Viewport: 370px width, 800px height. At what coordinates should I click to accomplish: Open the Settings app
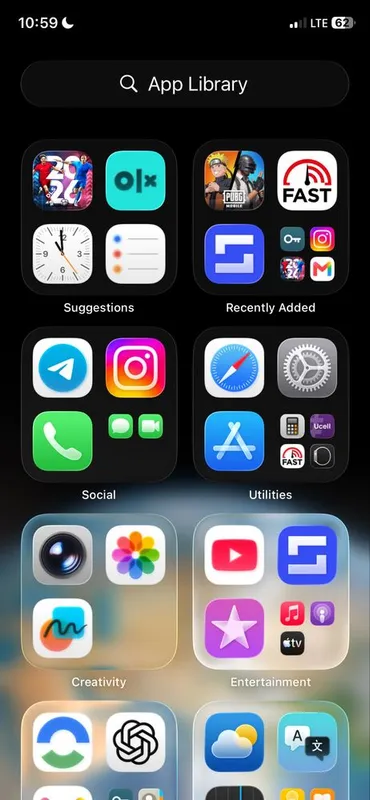[307, 368]
